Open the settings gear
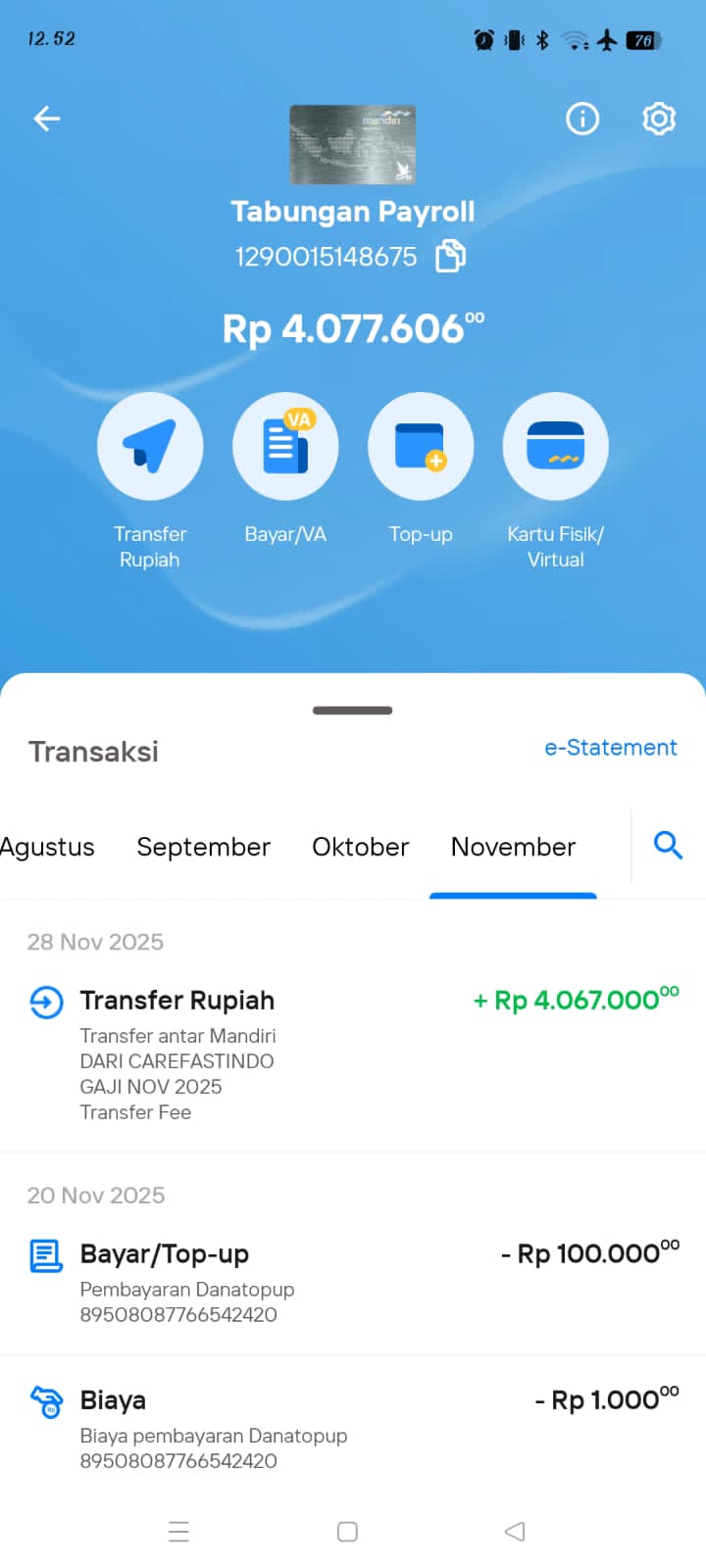The width and height of the screenshot is (706, 1568). coord(659,120)
